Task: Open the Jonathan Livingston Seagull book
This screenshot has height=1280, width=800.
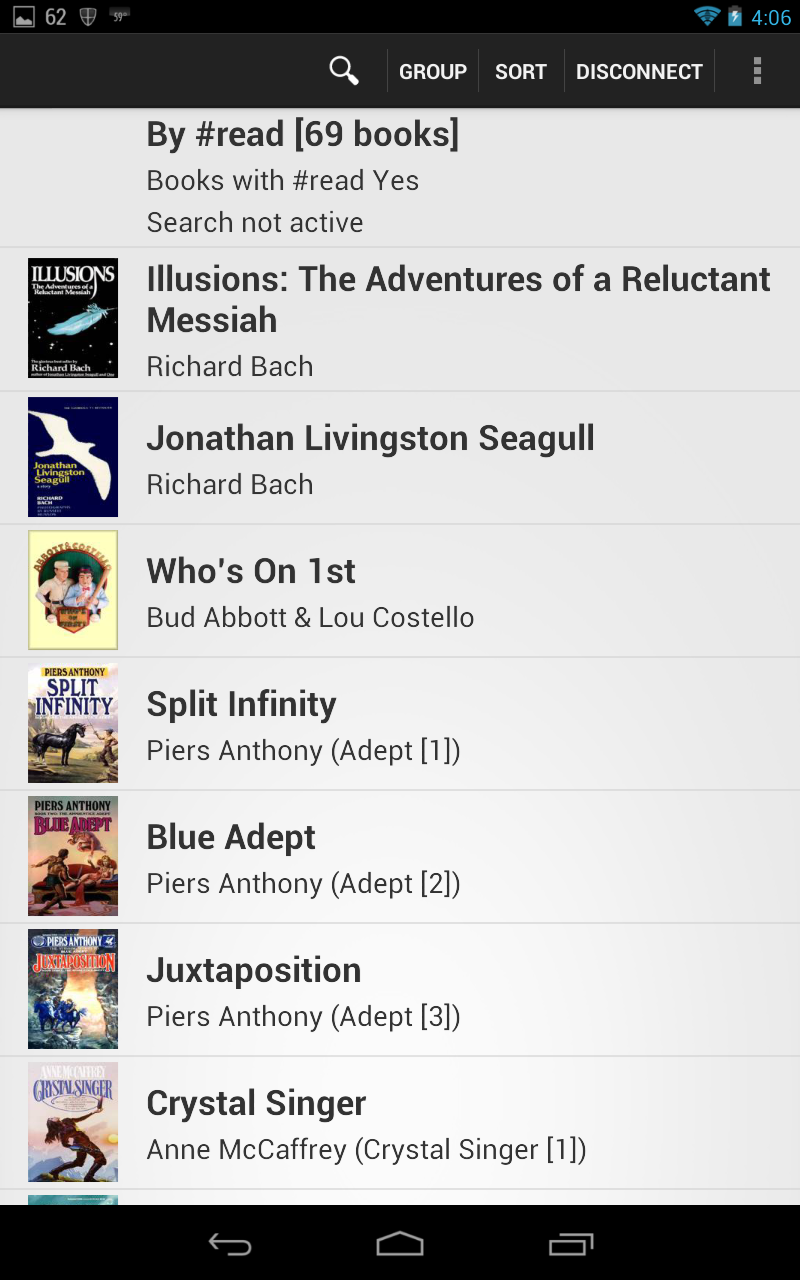Action: [x=400, y=458]
